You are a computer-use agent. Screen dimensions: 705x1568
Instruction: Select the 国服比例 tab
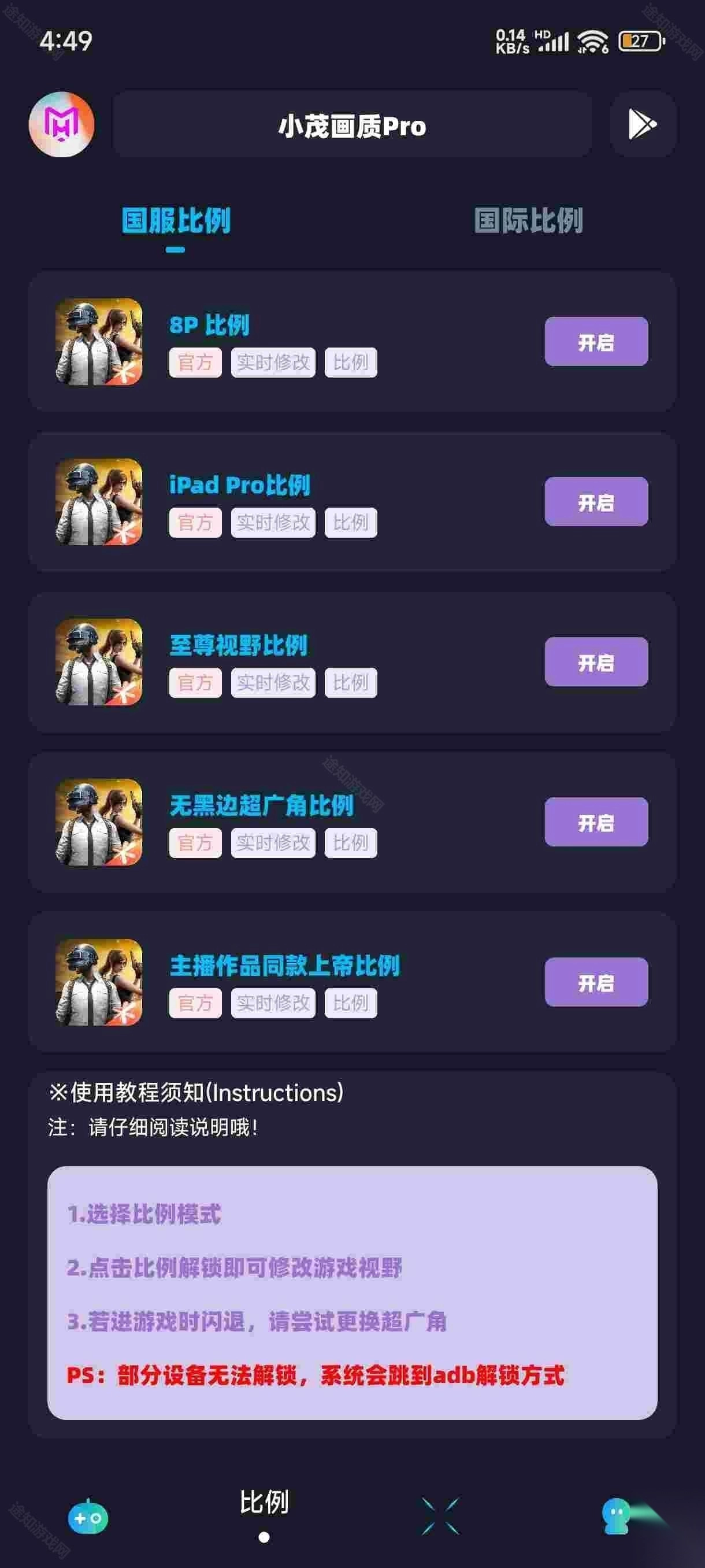[x=176, y=220]
